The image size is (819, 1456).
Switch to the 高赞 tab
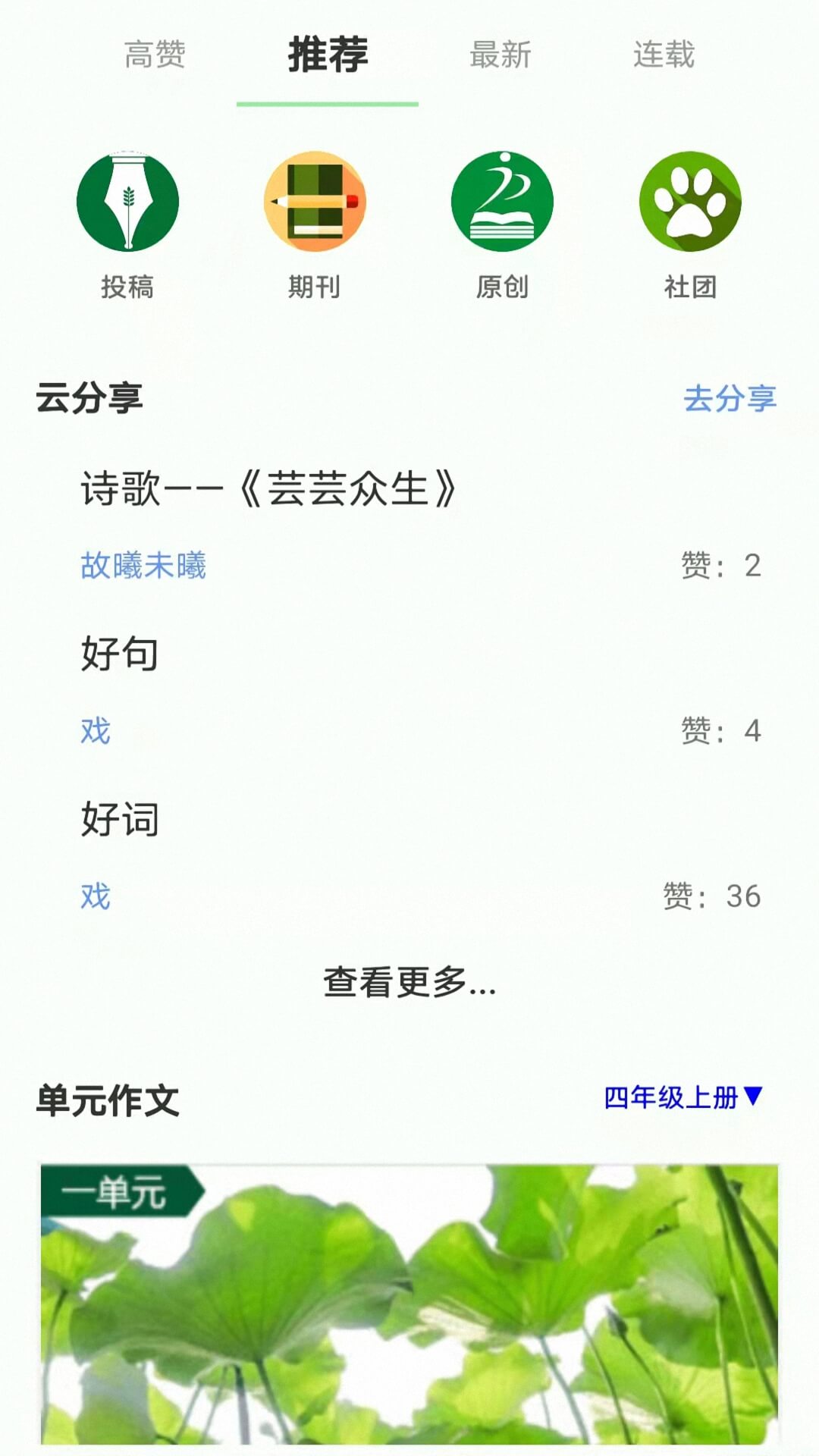tap(154, 53)
